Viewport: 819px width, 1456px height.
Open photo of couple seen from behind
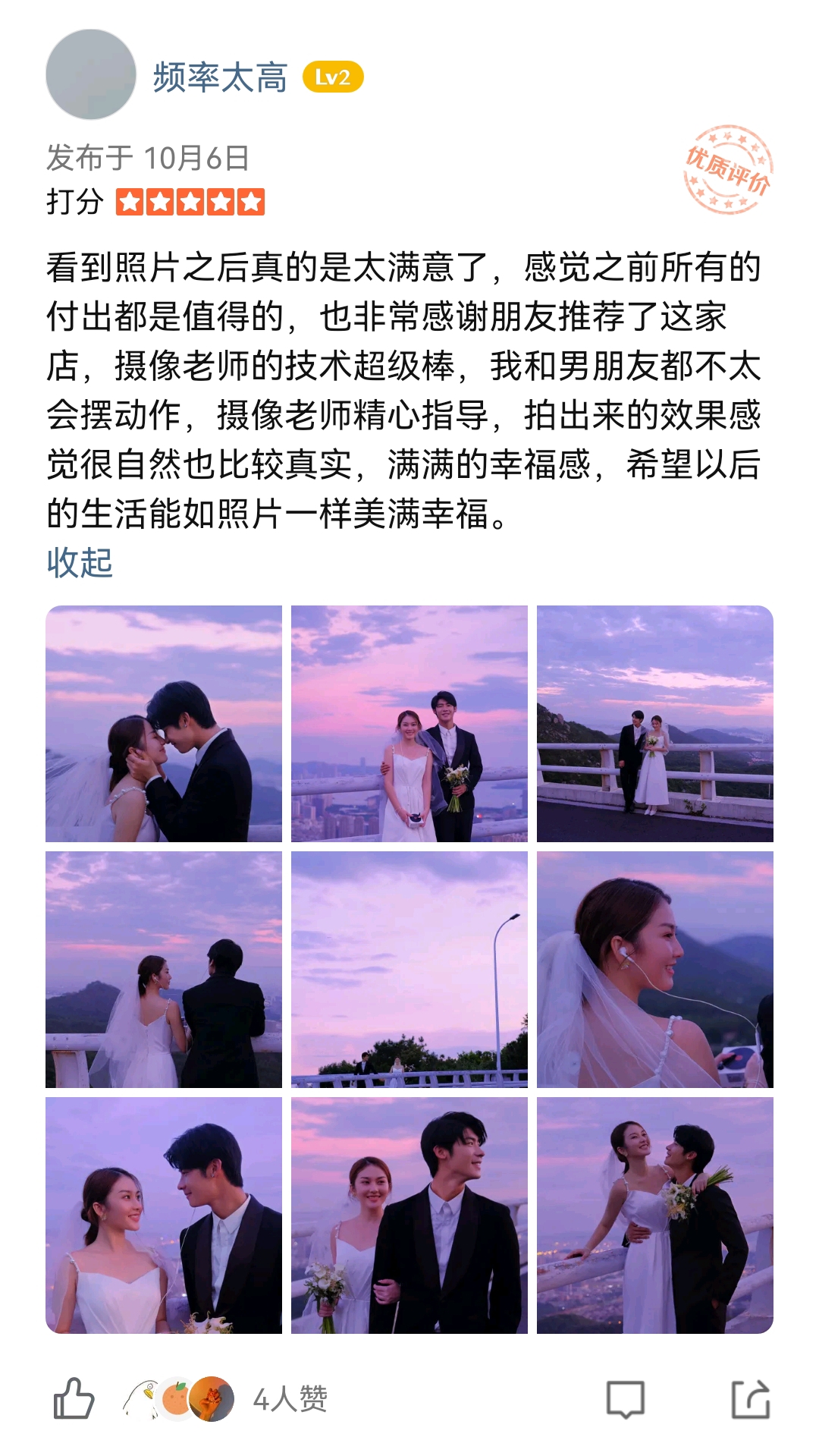point(164,969)
